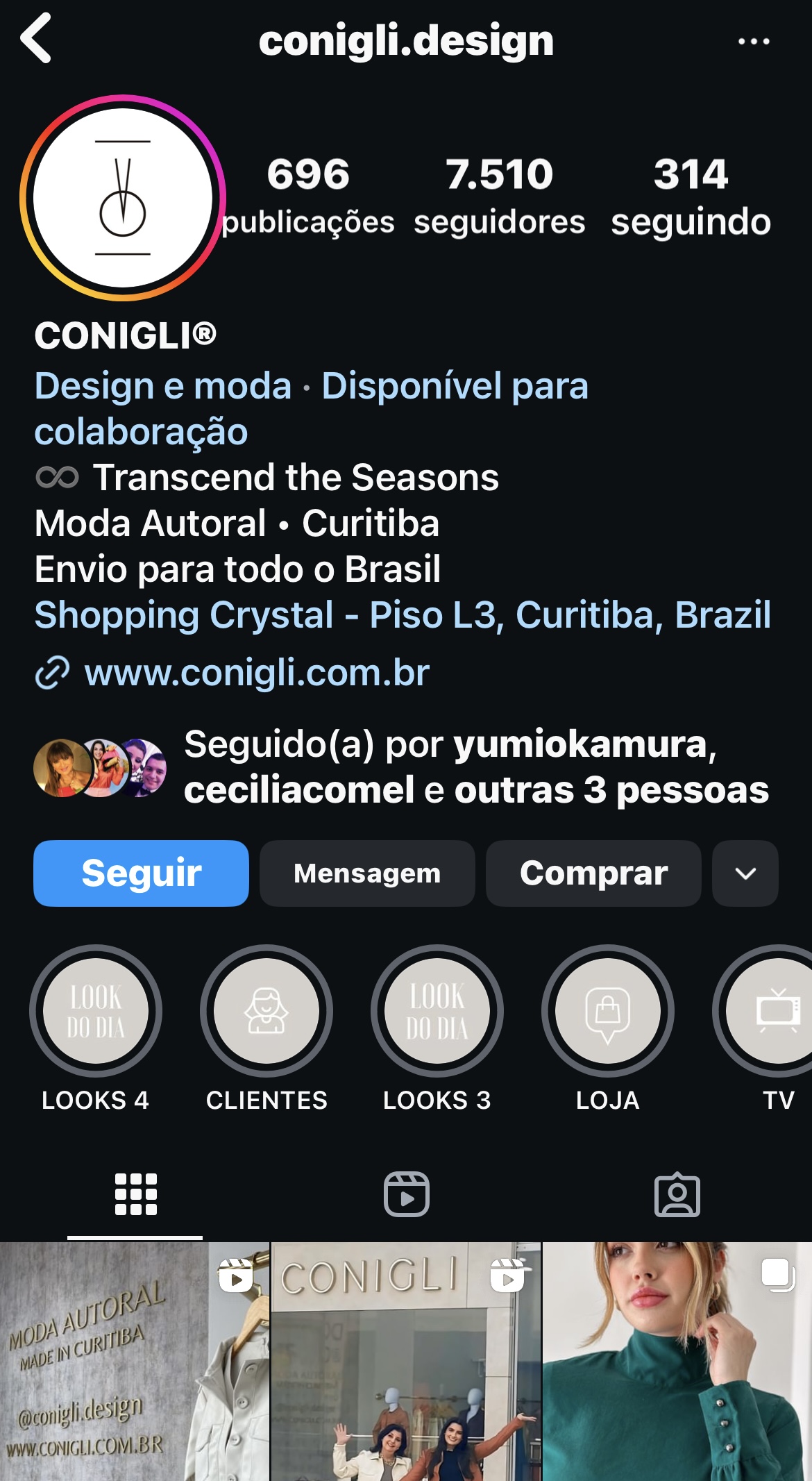The width and height of the screenshot is (812, 1481).
Task: Go back from conigli.design profile
Action: tap(36, 39)
